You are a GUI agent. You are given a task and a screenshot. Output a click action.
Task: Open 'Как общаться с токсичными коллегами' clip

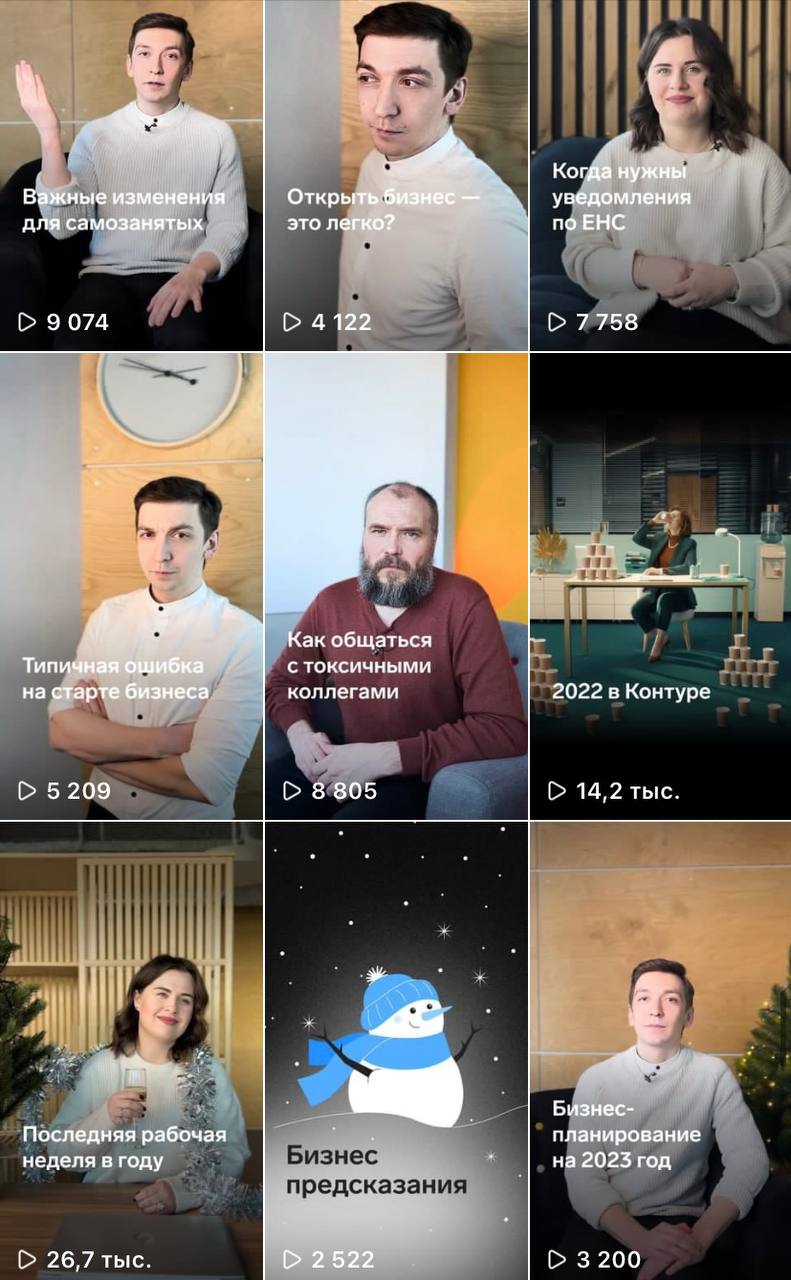pyautogui.click(x=396, y=586)
